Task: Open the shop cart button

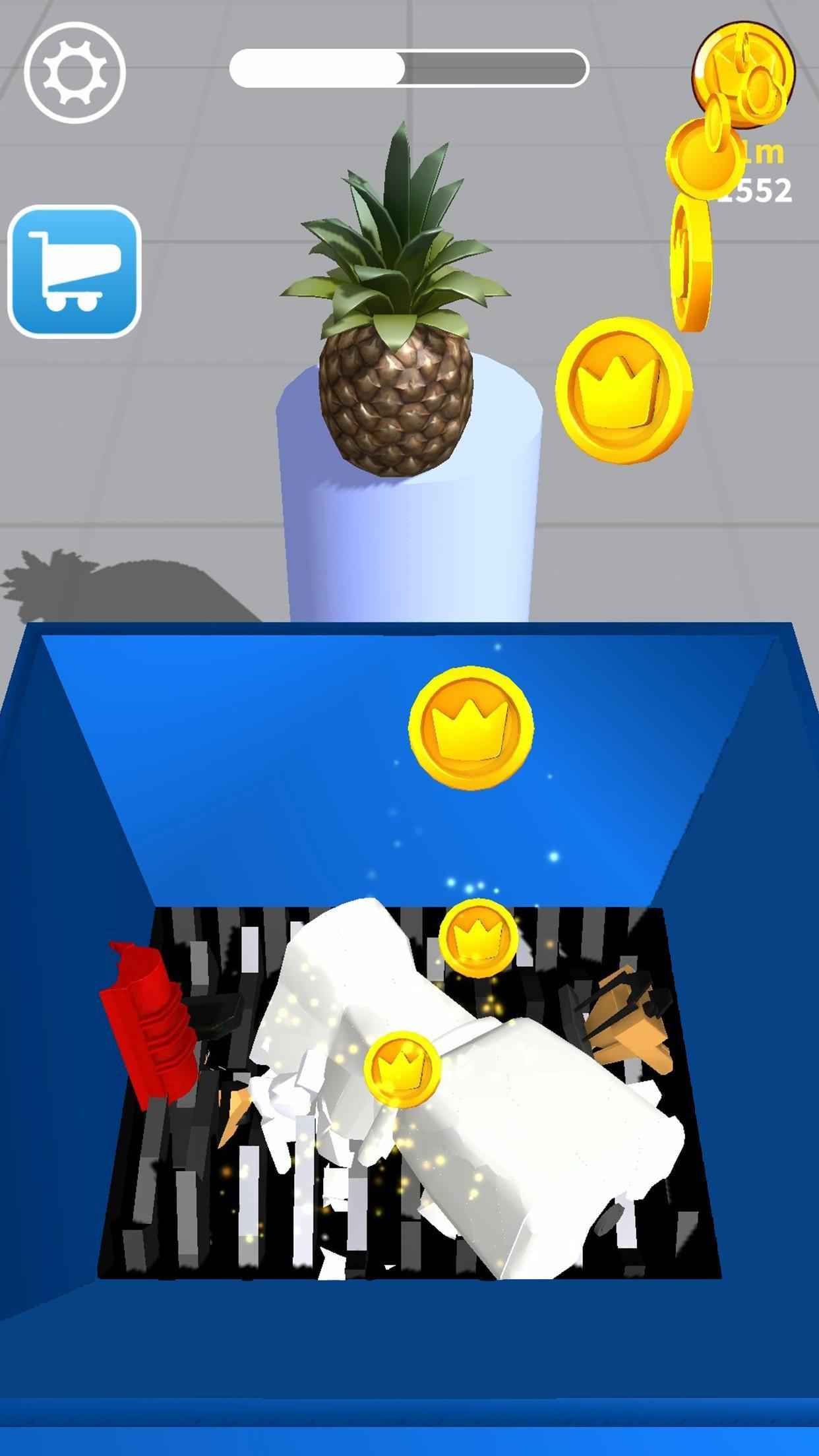Action: coord(75,272)
